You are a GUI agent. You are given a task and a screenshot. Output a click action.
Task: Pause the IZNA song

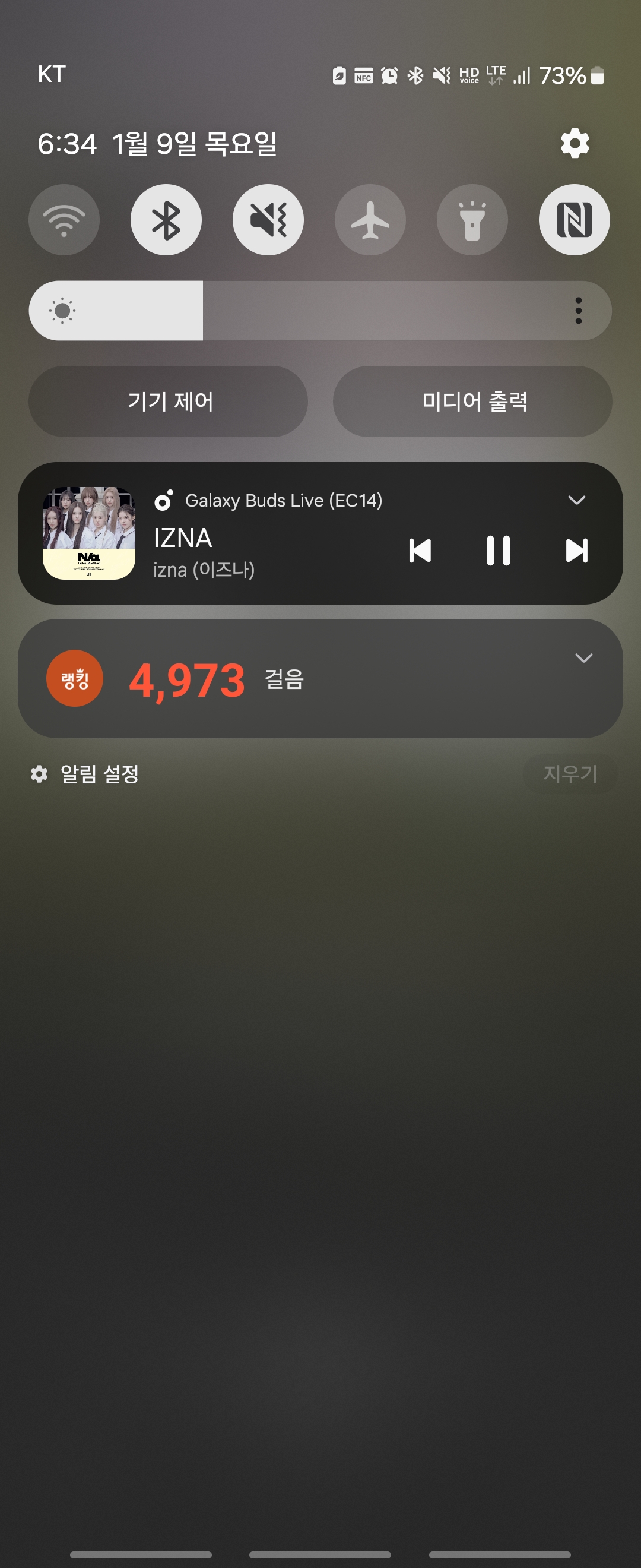(x=498, y=551)
